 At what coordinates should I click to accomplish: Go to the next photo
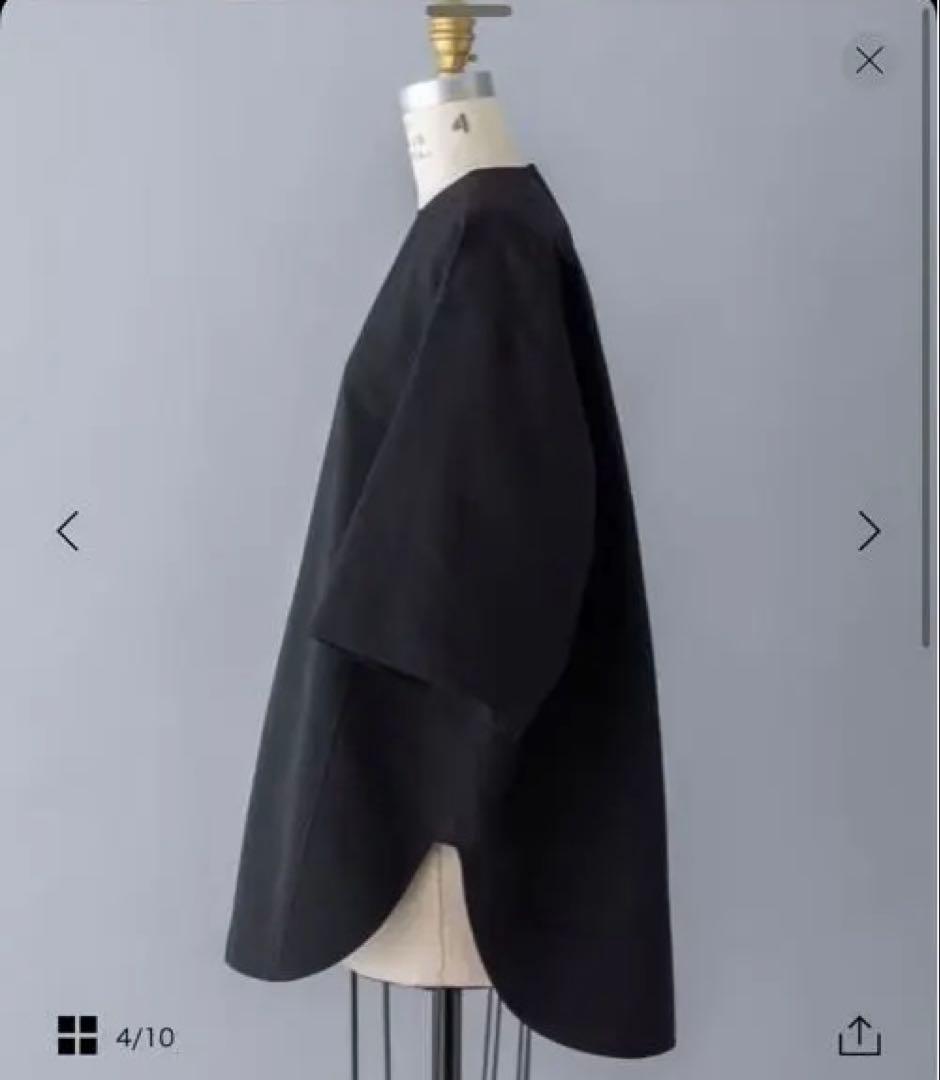[869, 531]
